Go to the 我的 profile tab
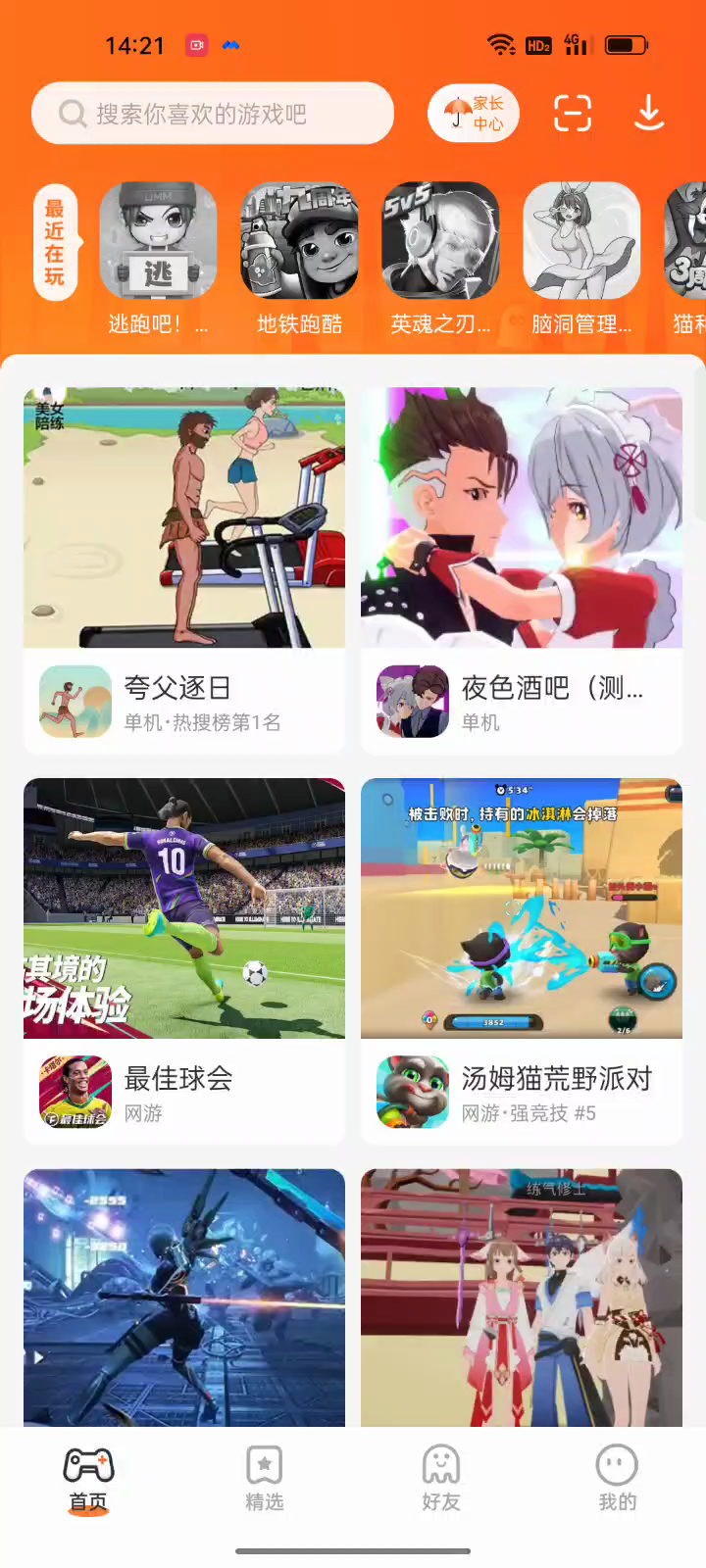 pos(618,1478)
